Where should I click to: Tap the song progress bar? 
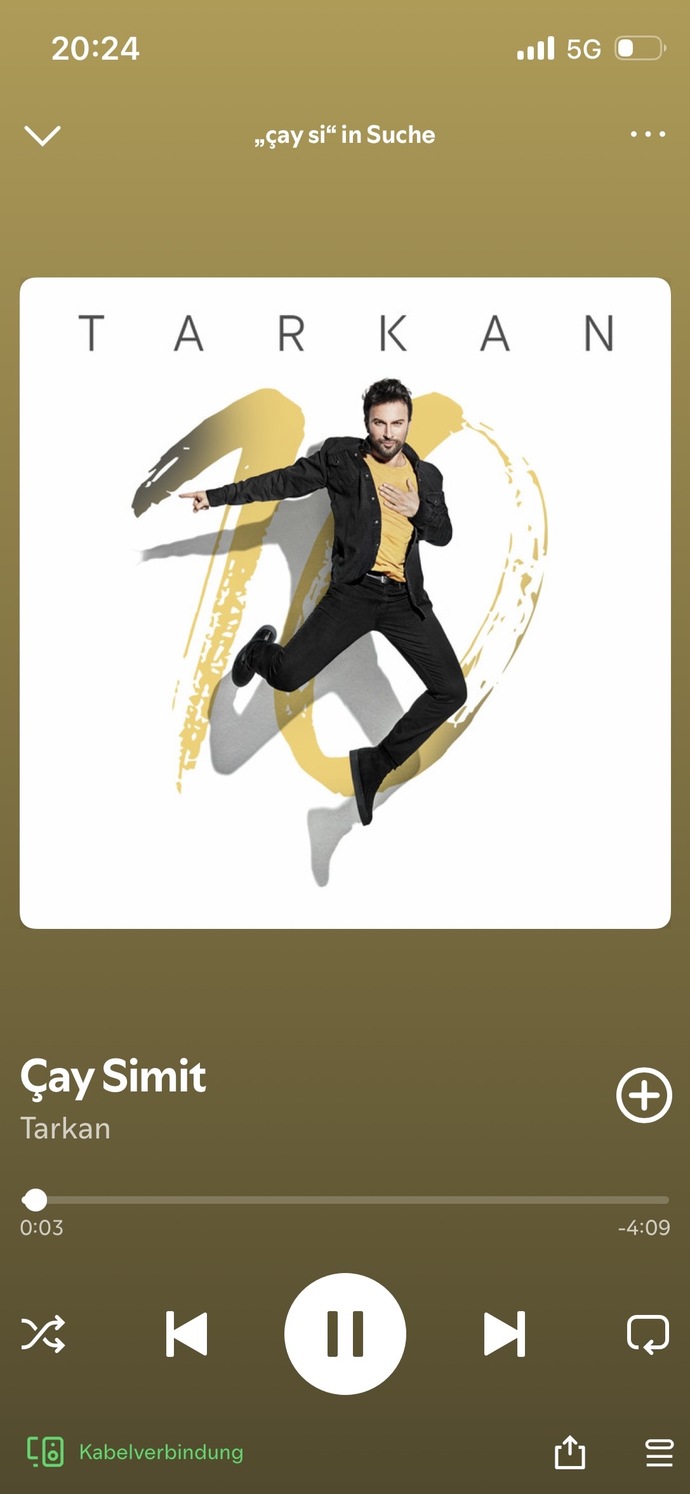coord(345,1200)
